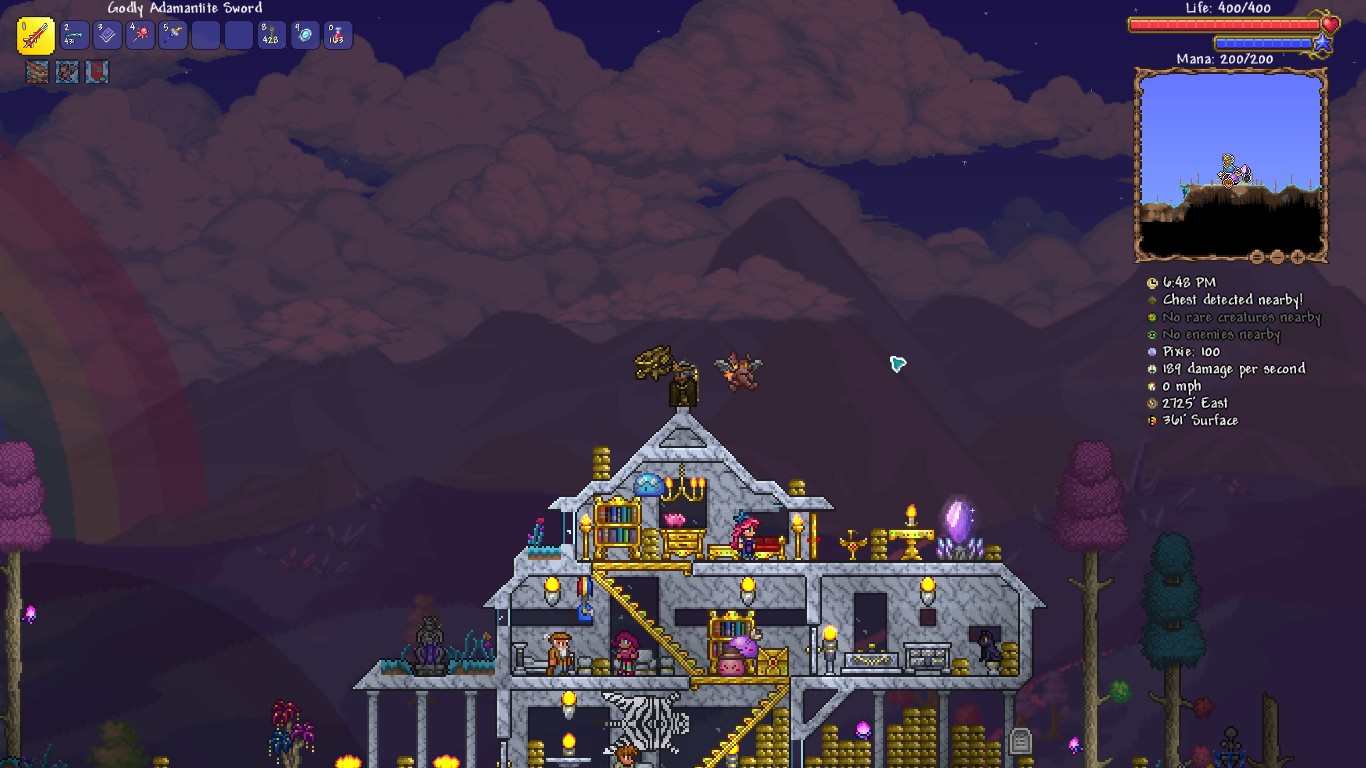Image resolution: width=1366 pixels, height=768 pixels.
Task: Select hotbar slot 2 ranged weapon
Action: 74,36
